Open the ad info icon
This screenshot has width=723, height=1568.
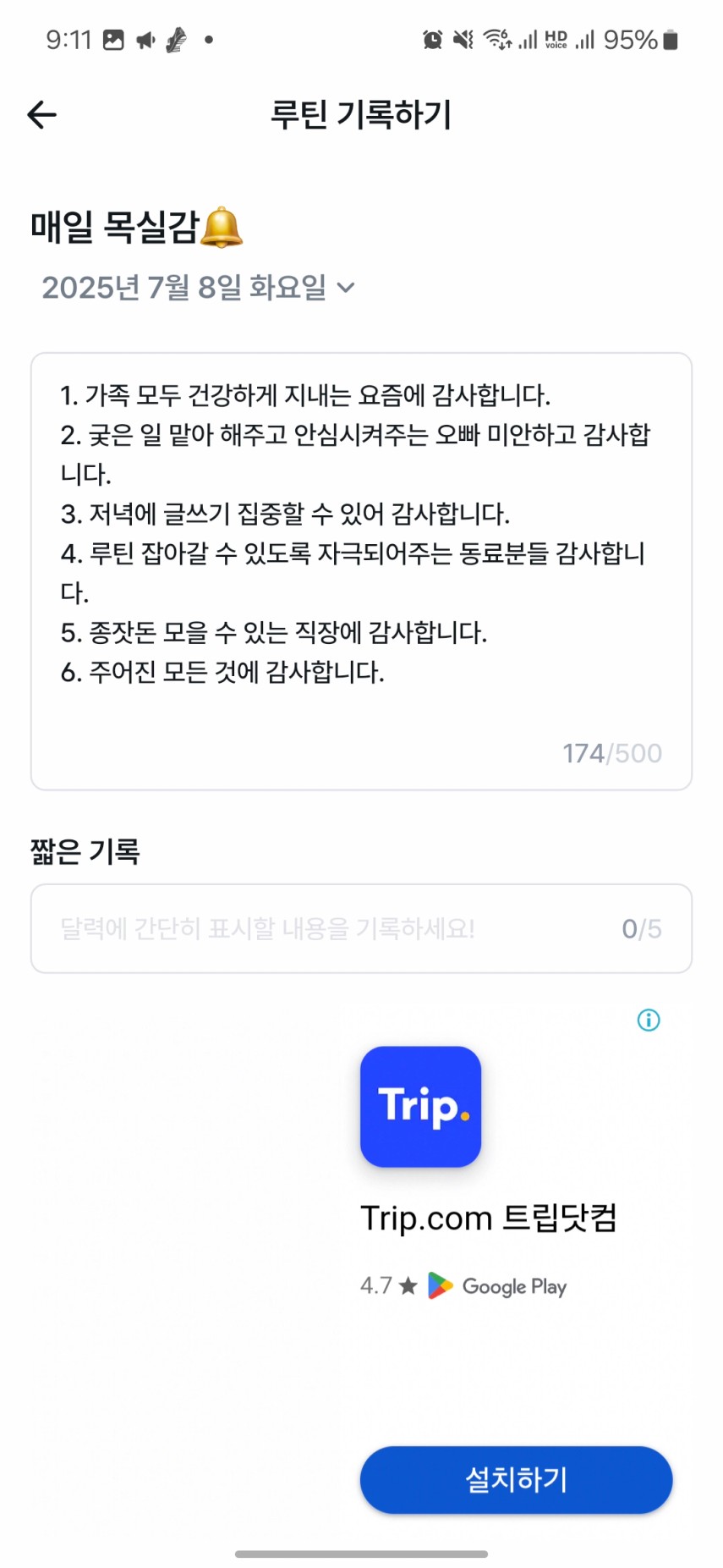[649, 1020]
